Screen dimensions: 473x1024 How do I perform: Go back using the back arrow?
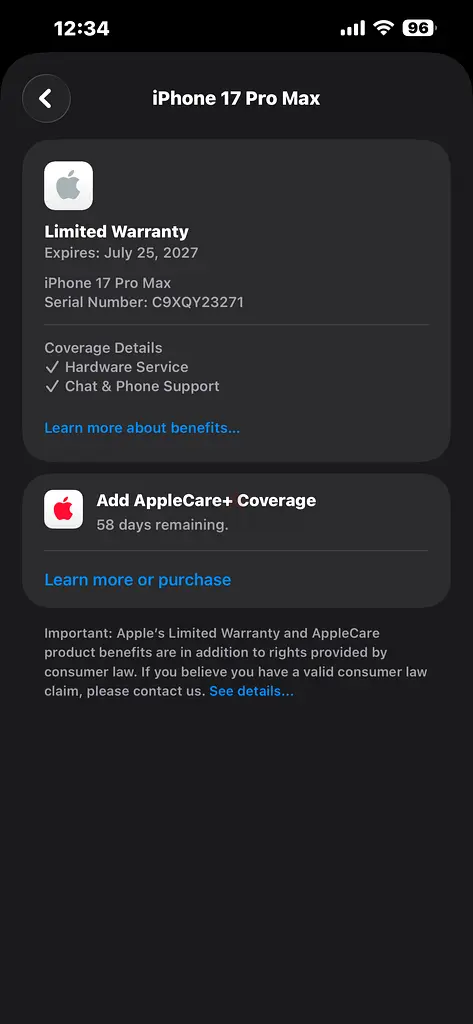pyautogui.click(x=46, y=99)
